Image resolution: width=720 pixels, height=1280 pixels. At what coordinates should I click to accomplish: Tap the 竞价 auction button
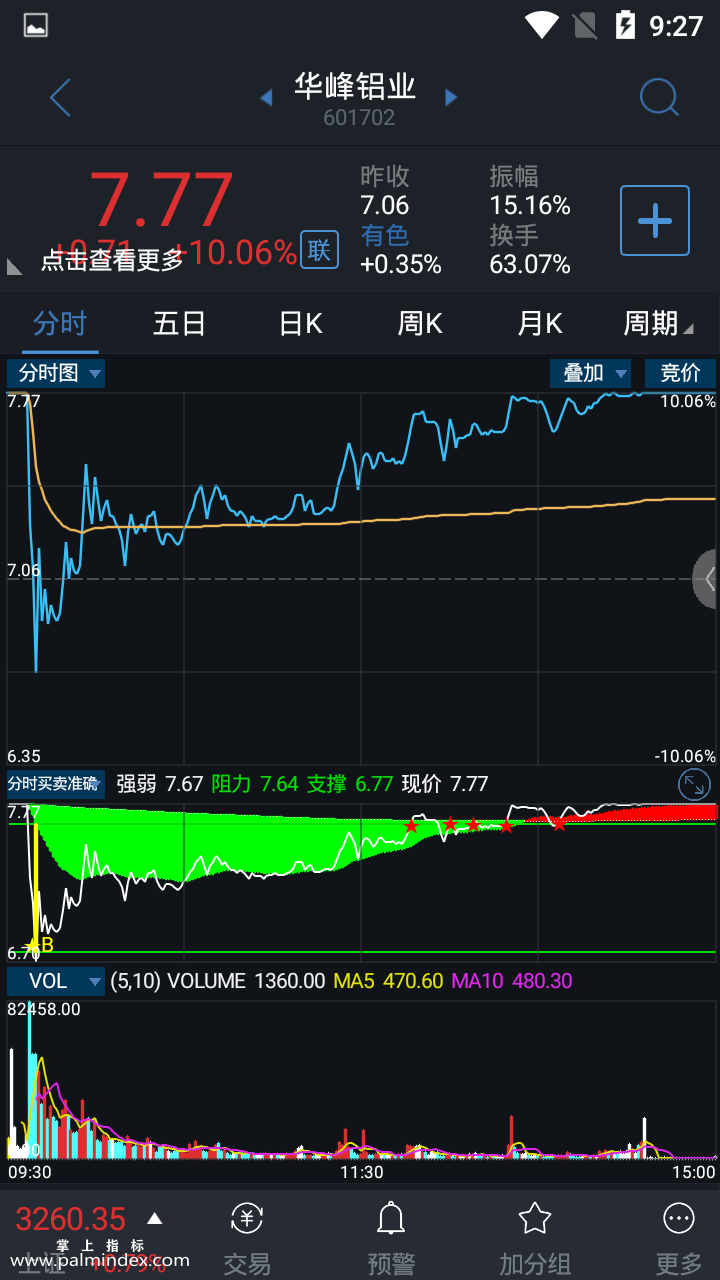[680, 374]
